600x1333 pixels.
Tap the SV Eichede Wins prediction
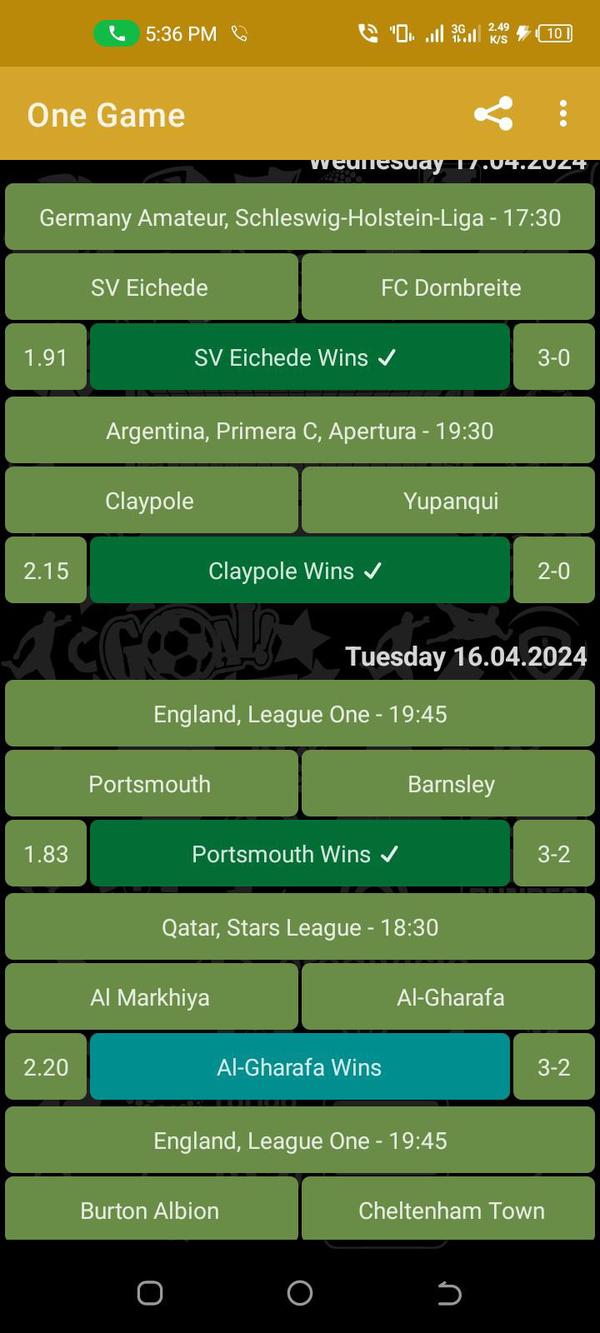(x=299, y=357)
